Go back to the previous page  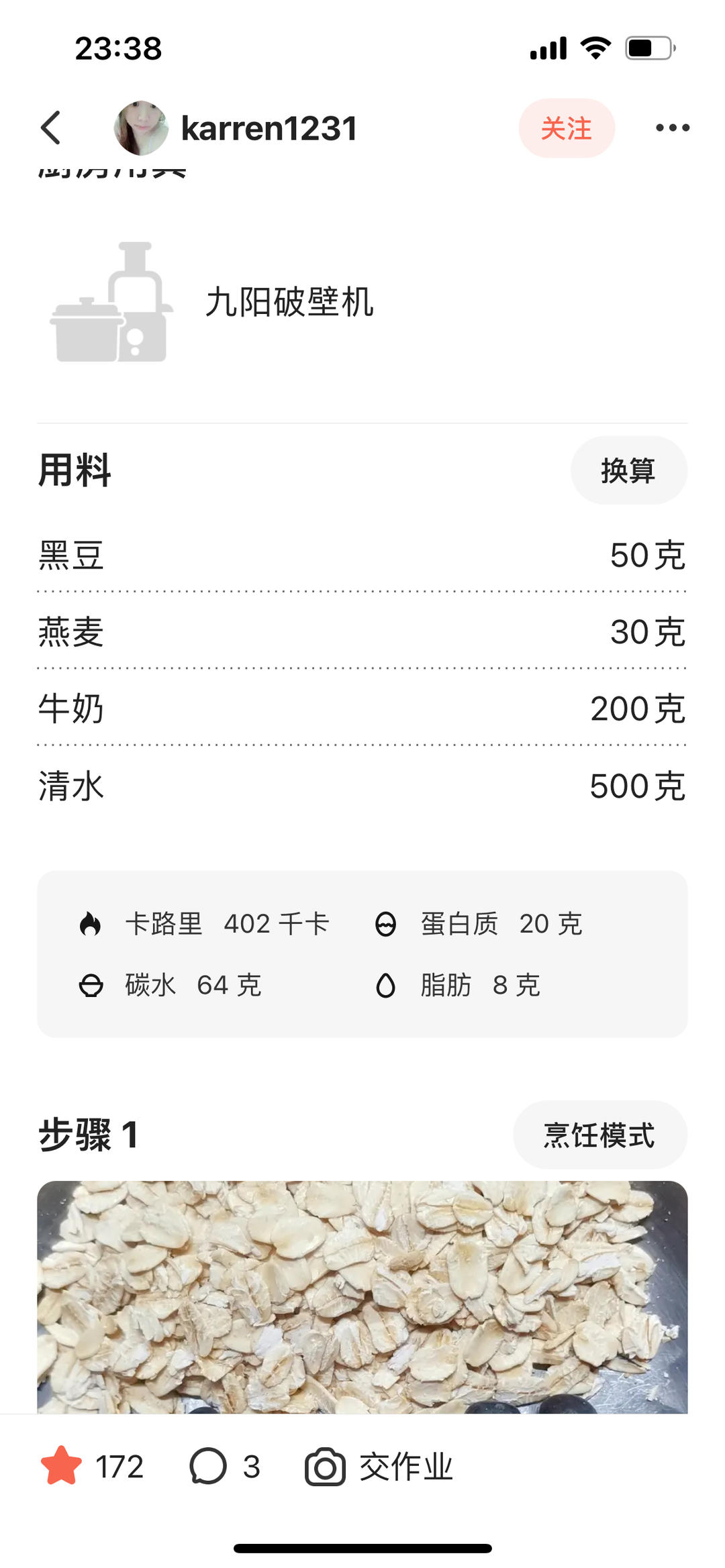(x=51, y=127)
